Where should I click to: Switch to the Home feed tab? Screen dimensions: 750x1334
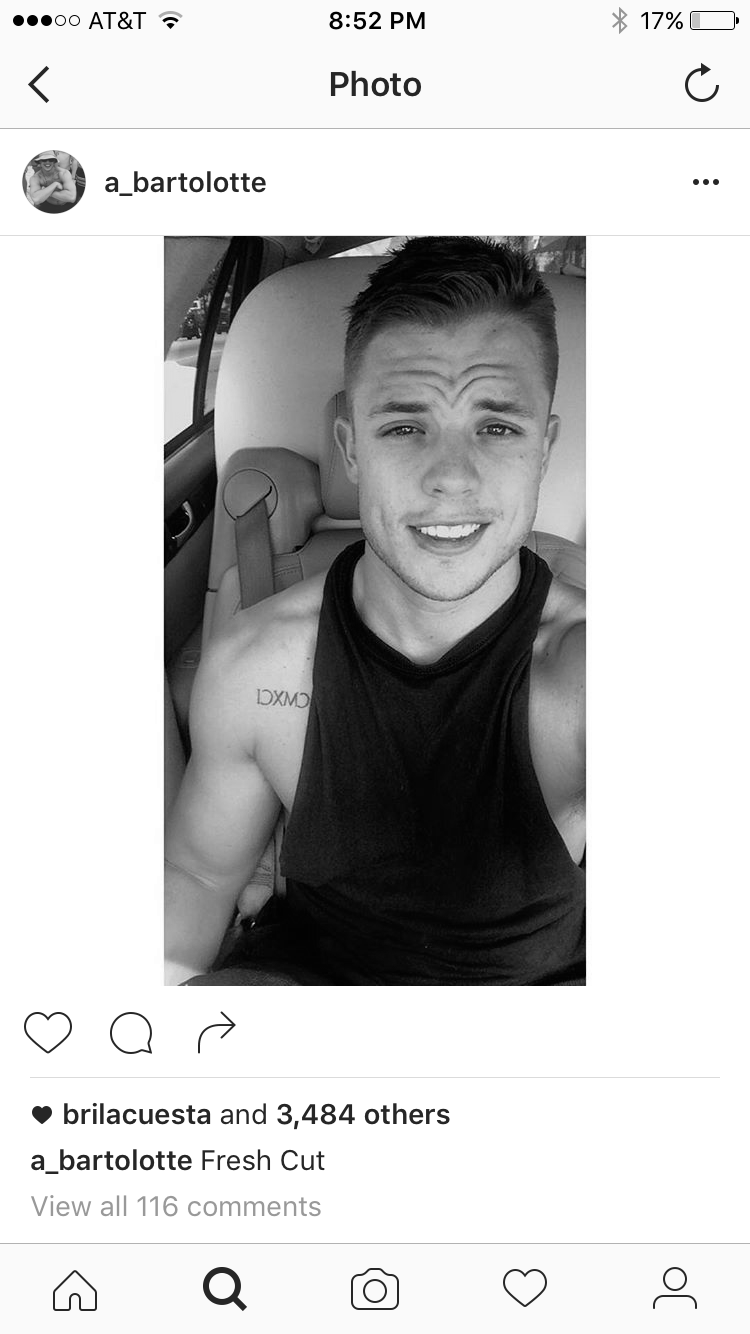coord(75,1289)
